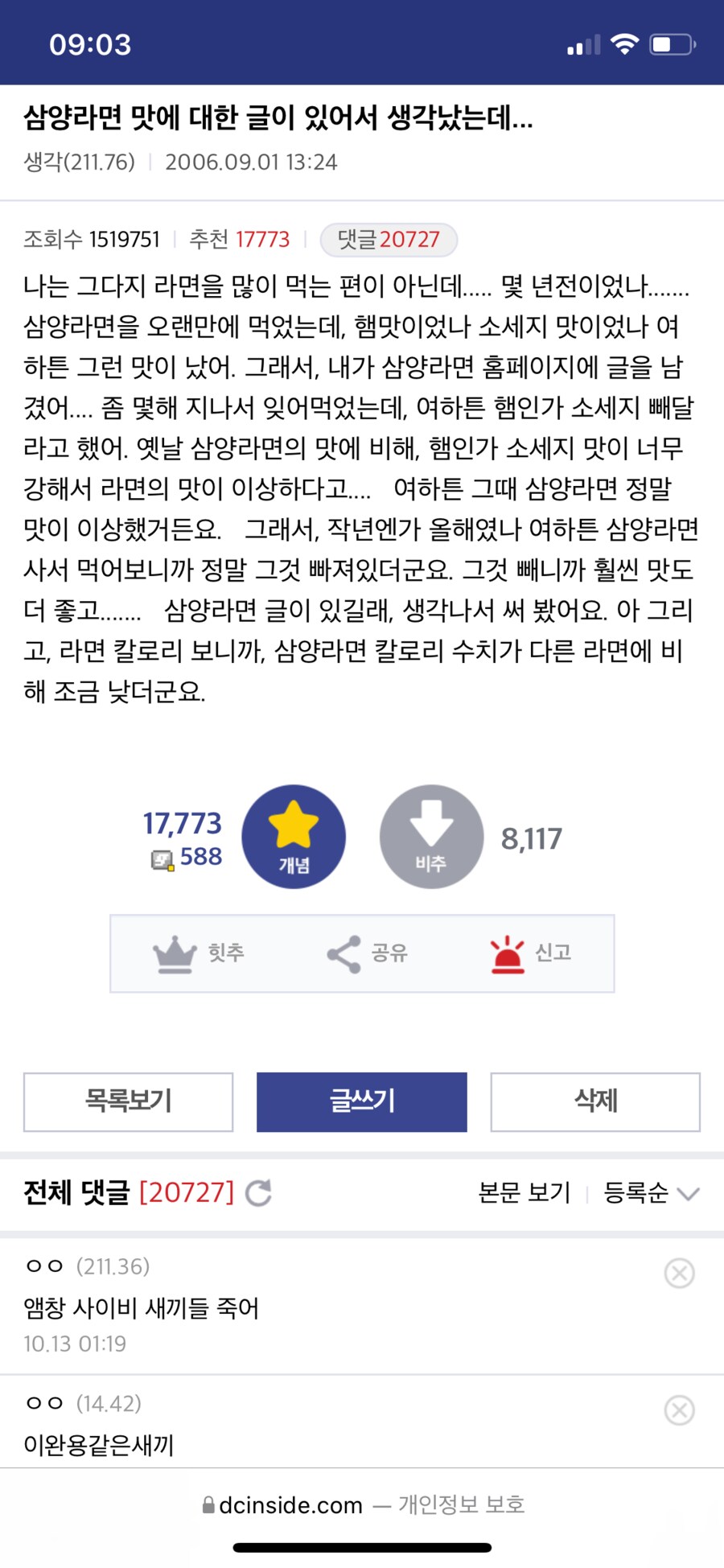Downvote the post with 비추 button
The image size is (724, 1568).
point(431,837)
